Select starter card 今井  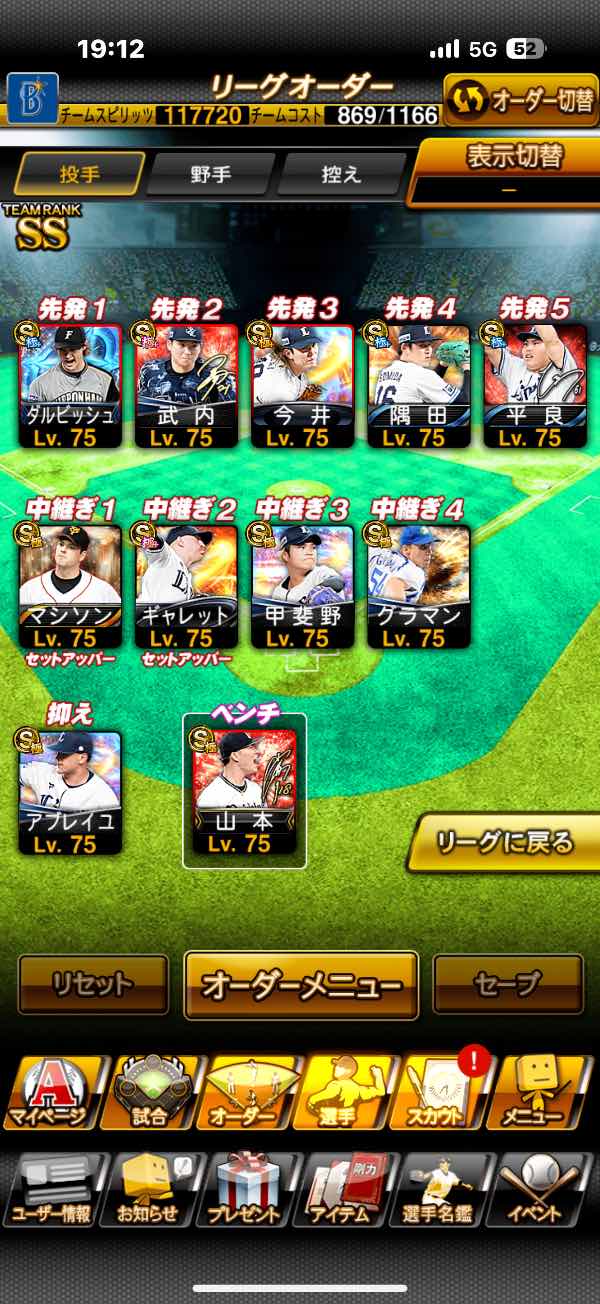[301, 385]
